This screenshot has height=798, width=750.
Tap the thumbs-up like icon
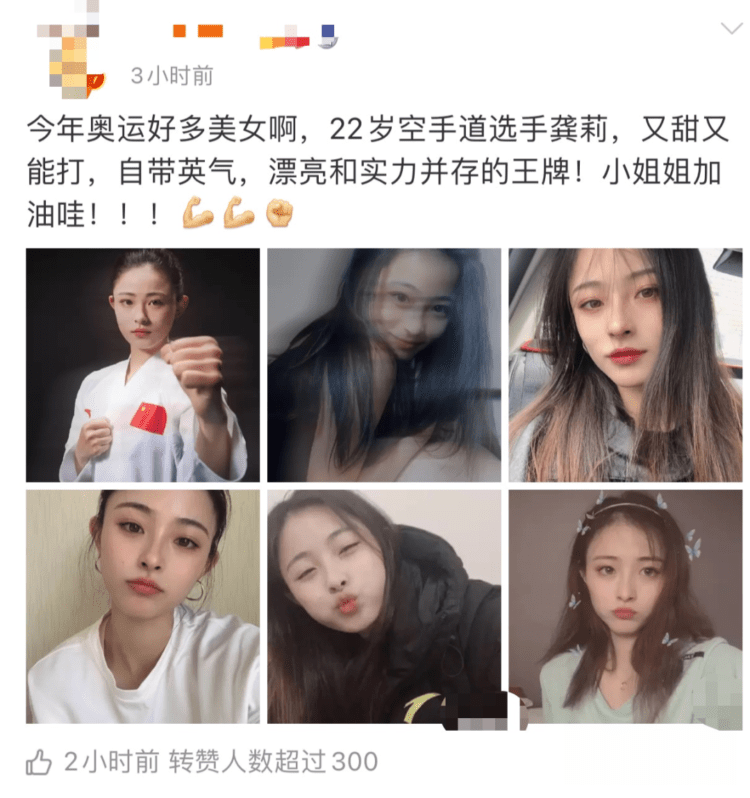39,763
